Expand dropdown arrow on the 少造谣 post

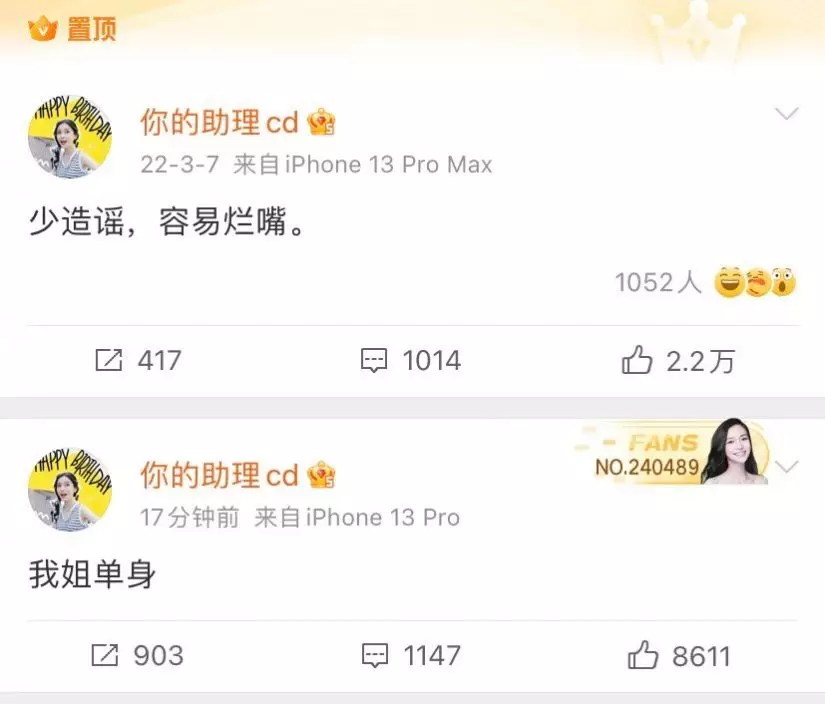[x=787, y=114]
